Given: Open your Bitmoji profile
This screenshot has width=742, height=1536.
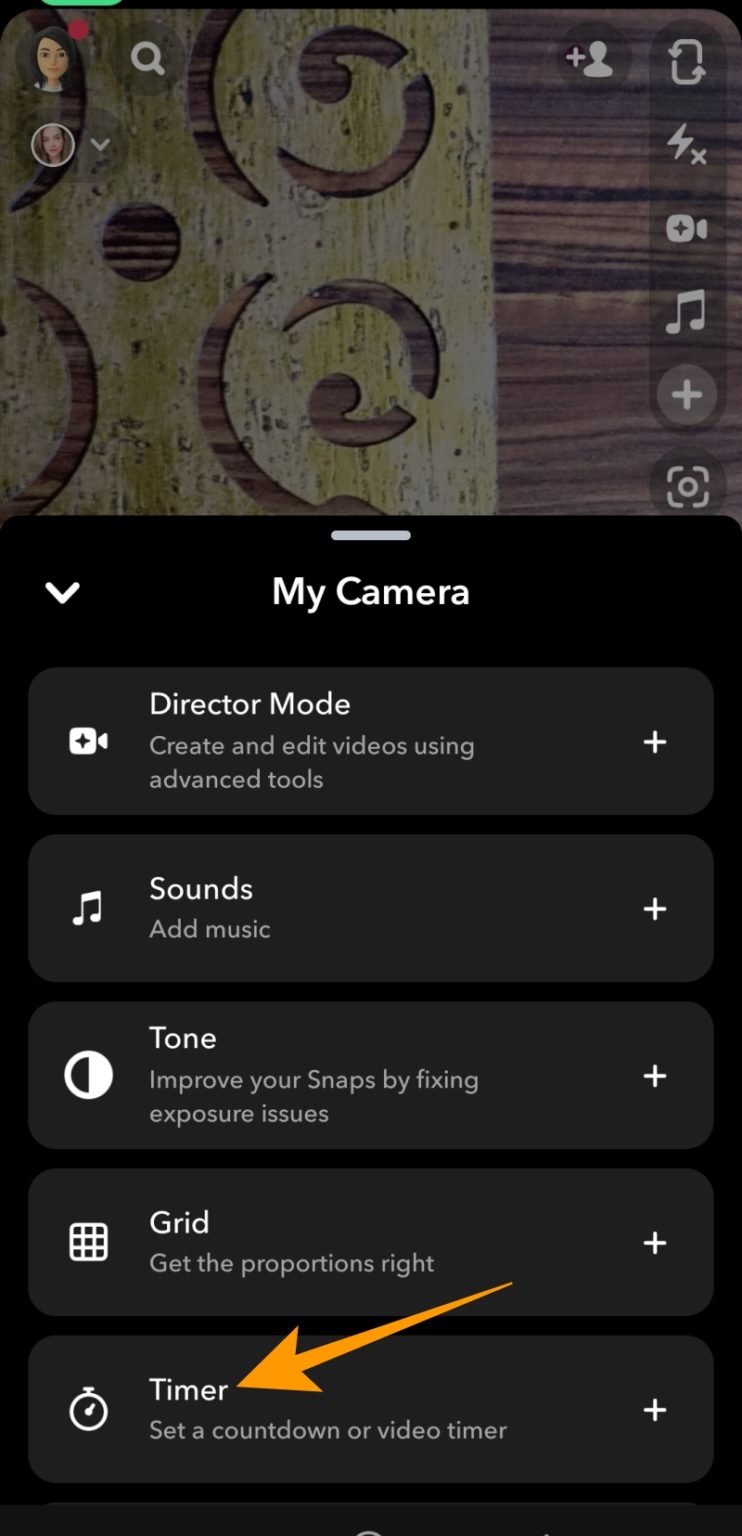Looking at the screenshot, I should coord(52,58).
